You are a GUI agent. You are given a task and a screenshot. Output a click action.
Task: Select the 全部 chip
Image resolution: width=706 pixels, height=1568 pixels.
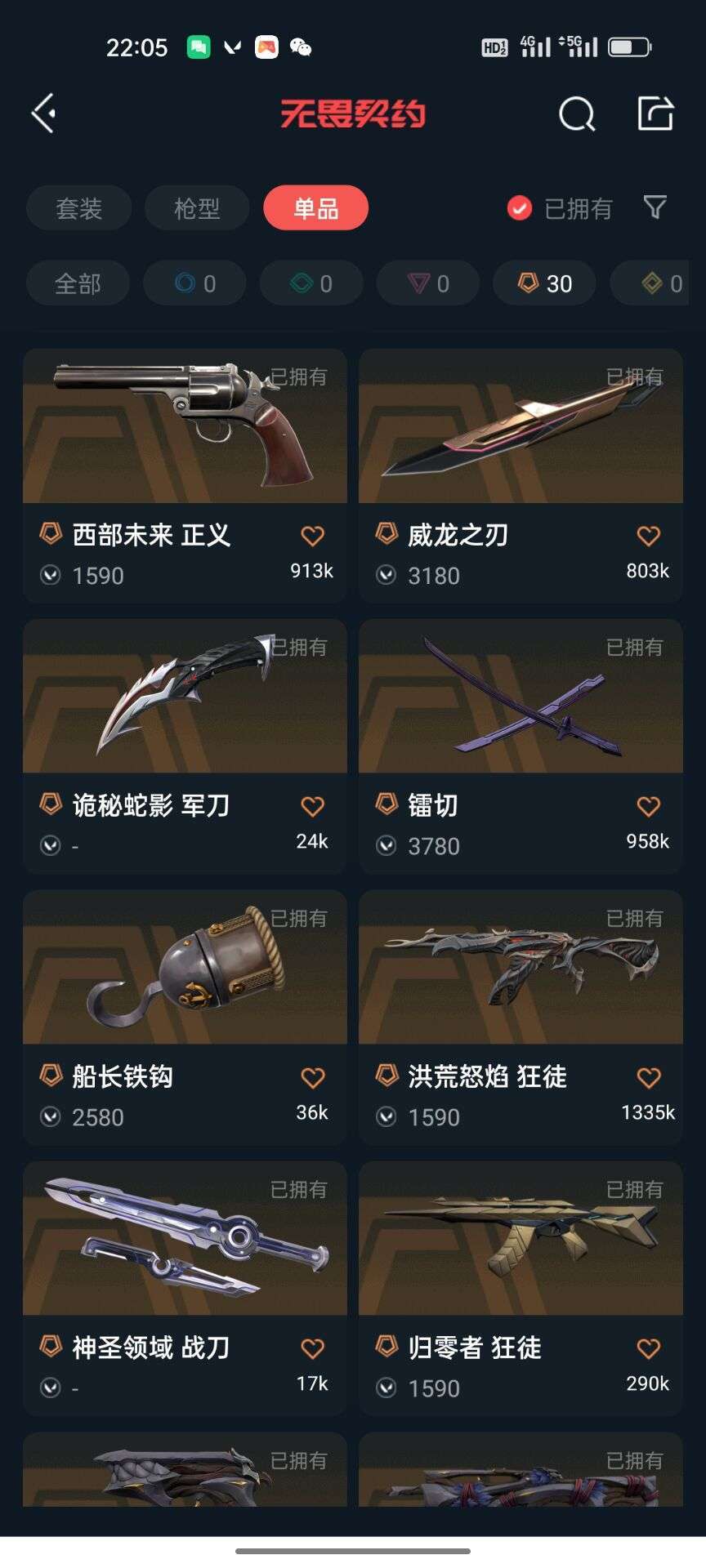[78, 283]
